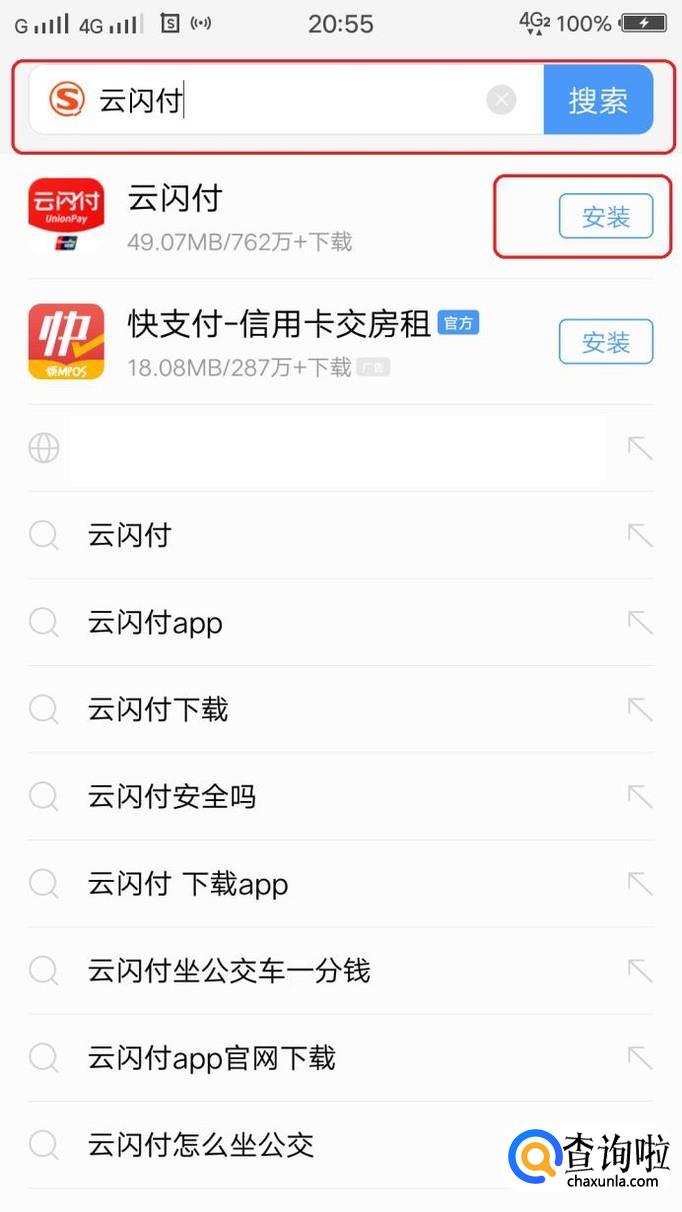
Task: Install the 云闪付 app
Action: (605, 217)
